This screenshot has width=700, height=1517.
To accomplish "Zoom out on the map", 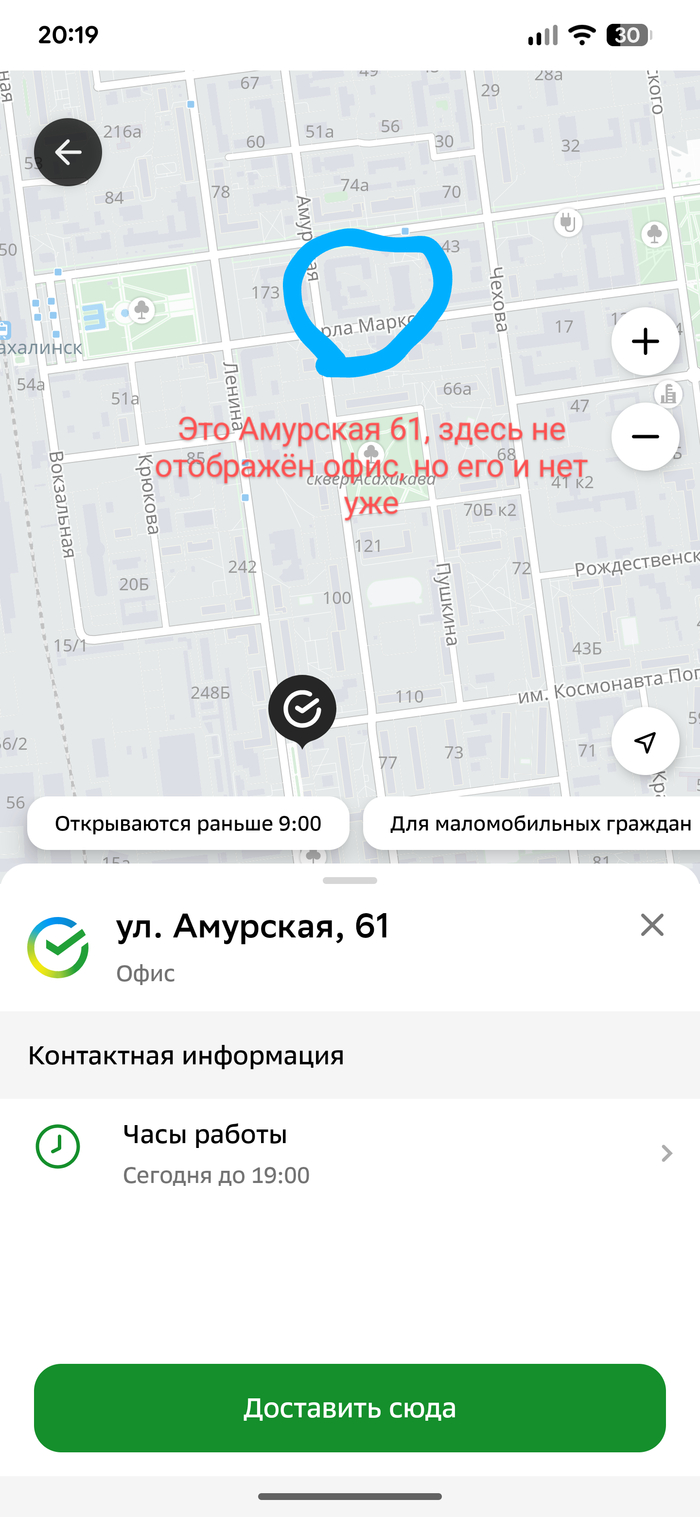I will pos(645,436).
